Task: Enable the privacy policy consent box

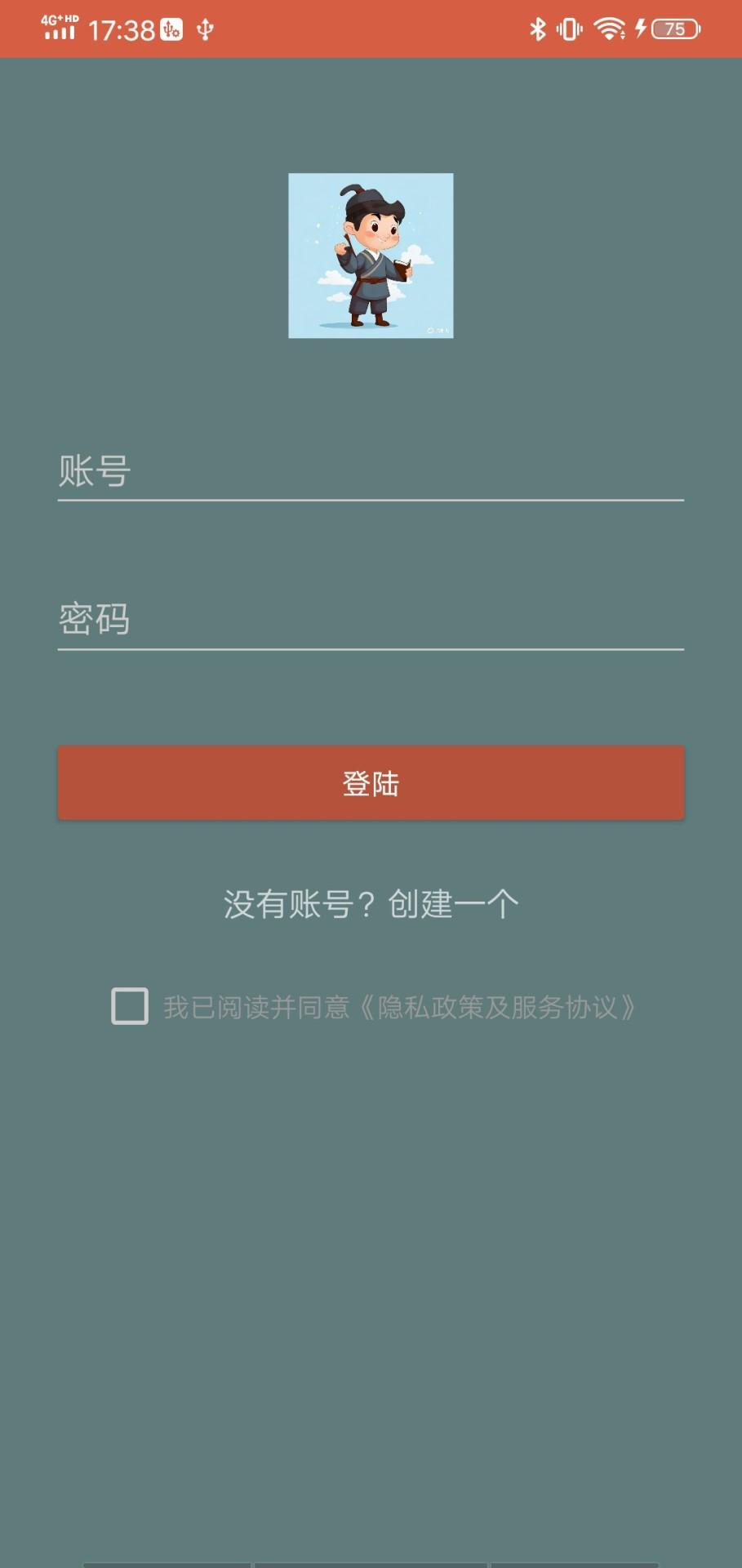Action: pyautogui.click(x=128, y=1007)
